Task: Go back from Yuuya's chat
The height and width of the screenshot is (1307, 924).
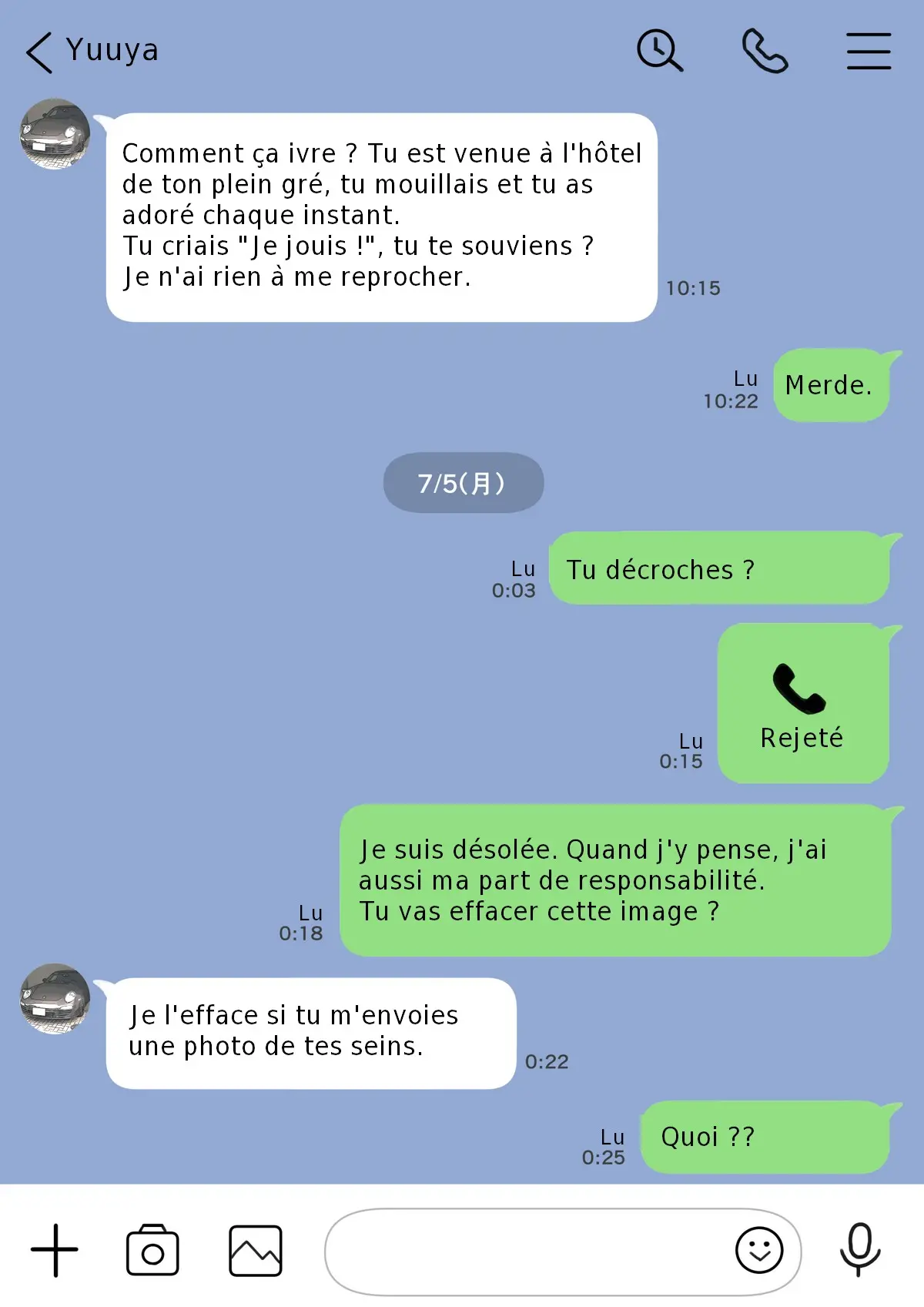Action: 38,52
